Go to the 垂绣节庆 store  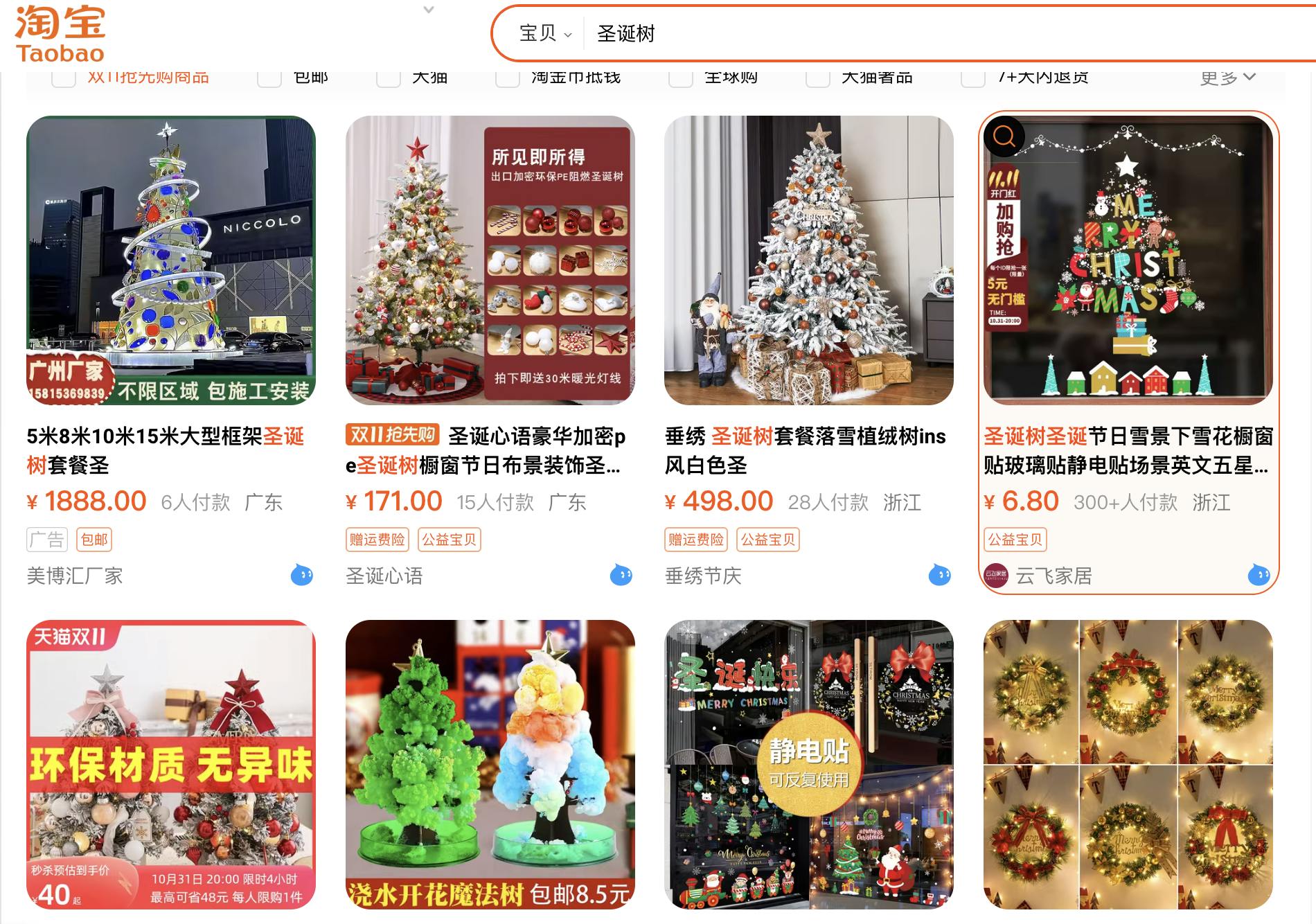coord(703,576)
